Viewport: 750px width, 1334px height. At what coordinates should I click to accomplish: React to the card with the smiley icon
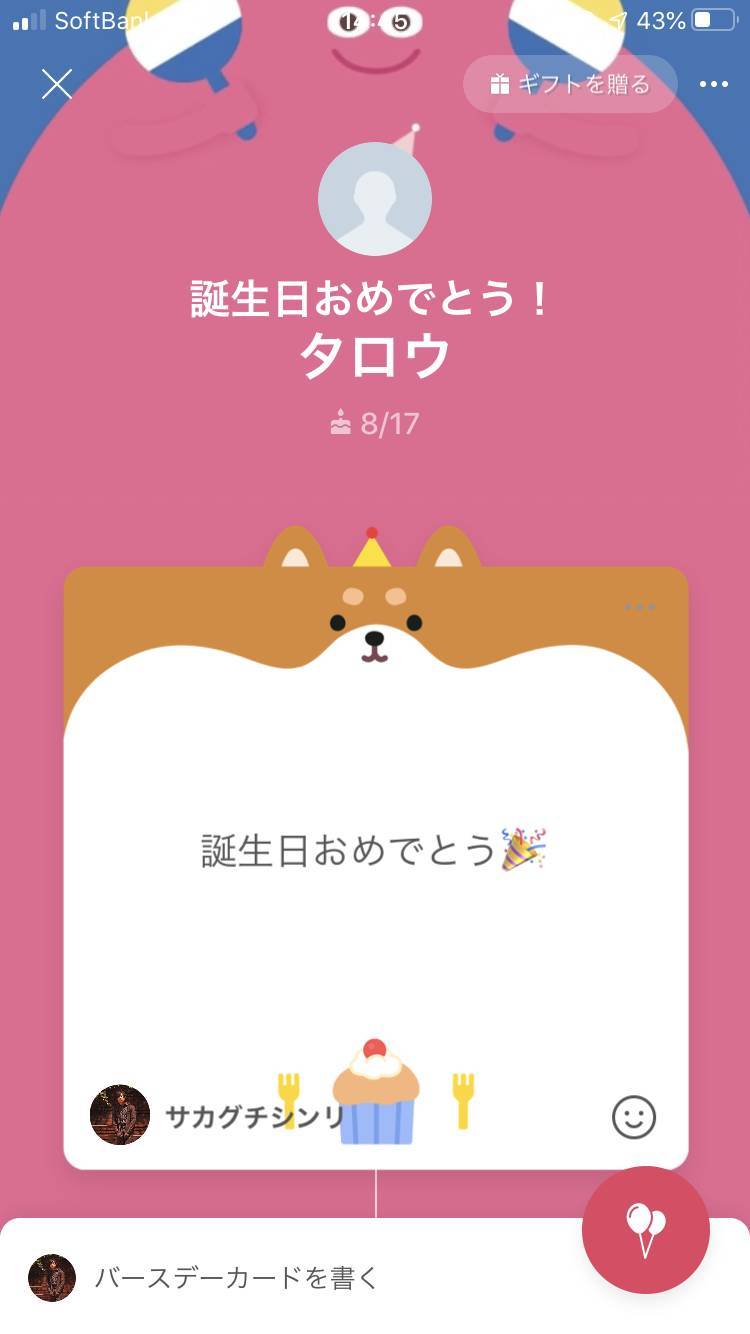pyautogui.click(x=634, y=1117)
